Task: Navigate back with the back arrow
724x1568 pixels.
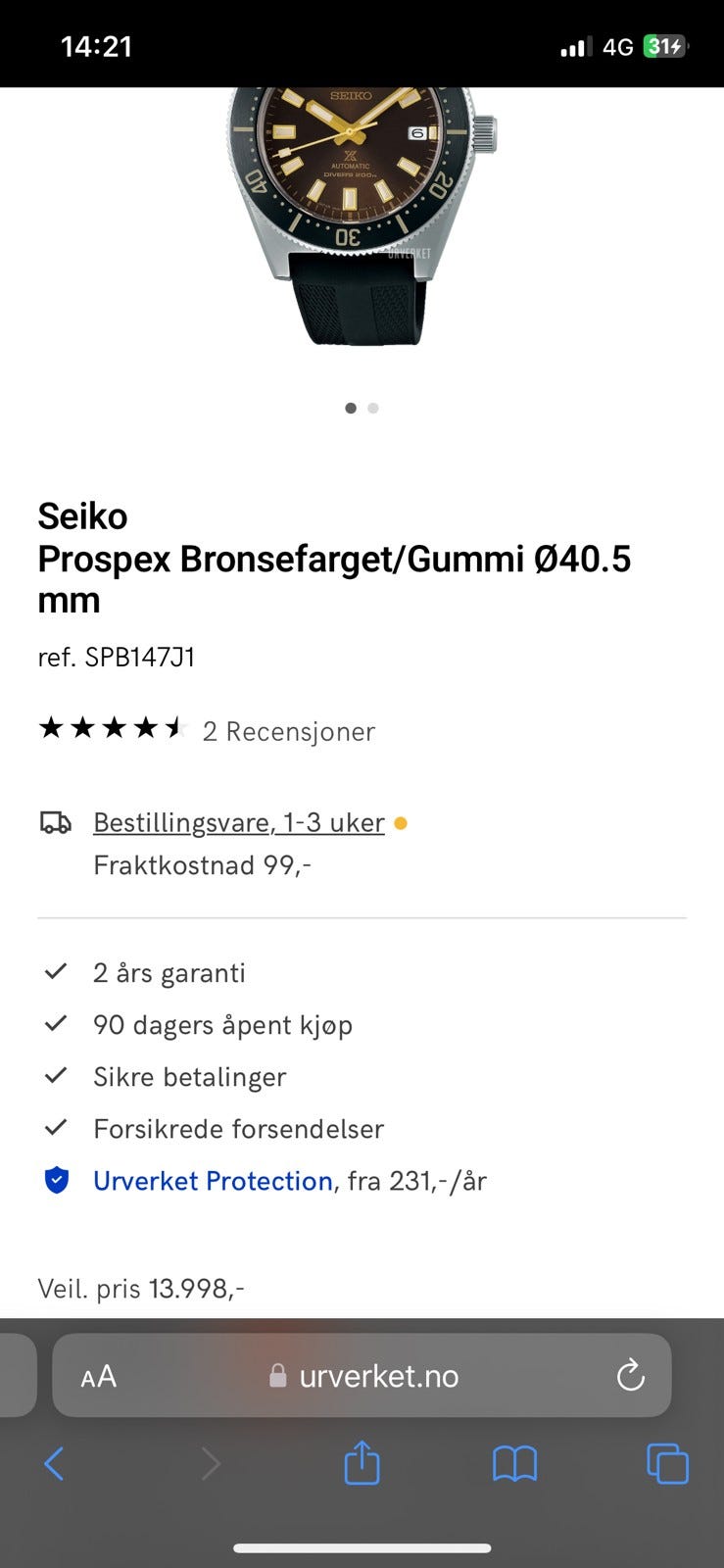Action: pyautogui.click(x=54, y=1464)
